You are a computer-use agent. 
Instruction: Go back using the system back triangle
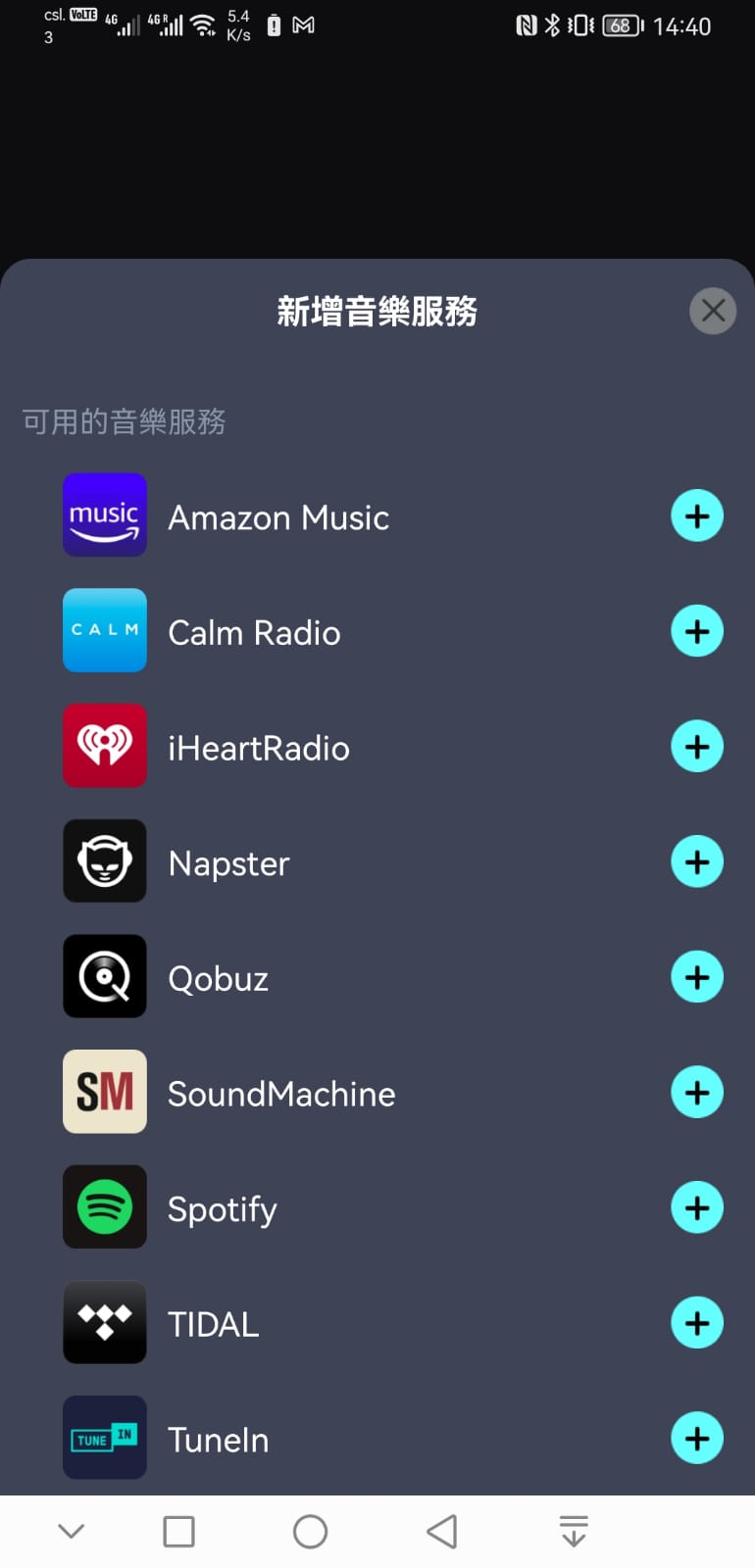(442, 1531)
